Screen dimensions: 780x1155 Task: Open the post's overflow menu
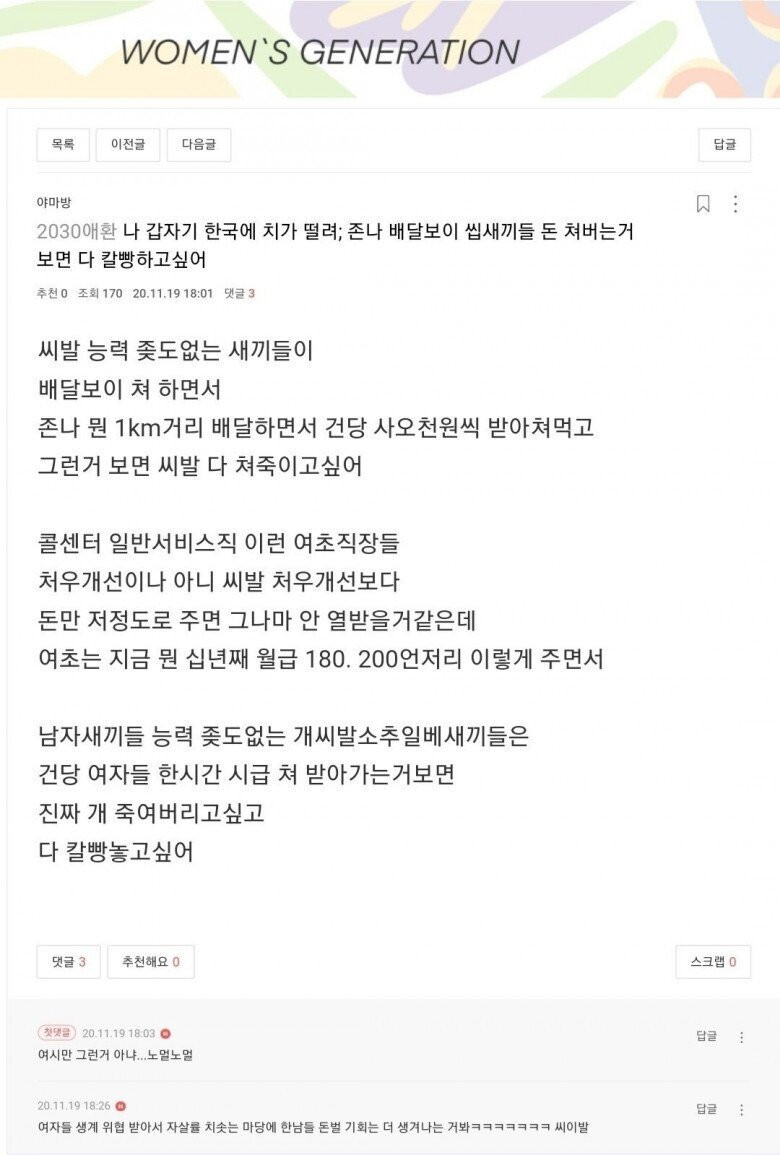[x=736, y=204]
